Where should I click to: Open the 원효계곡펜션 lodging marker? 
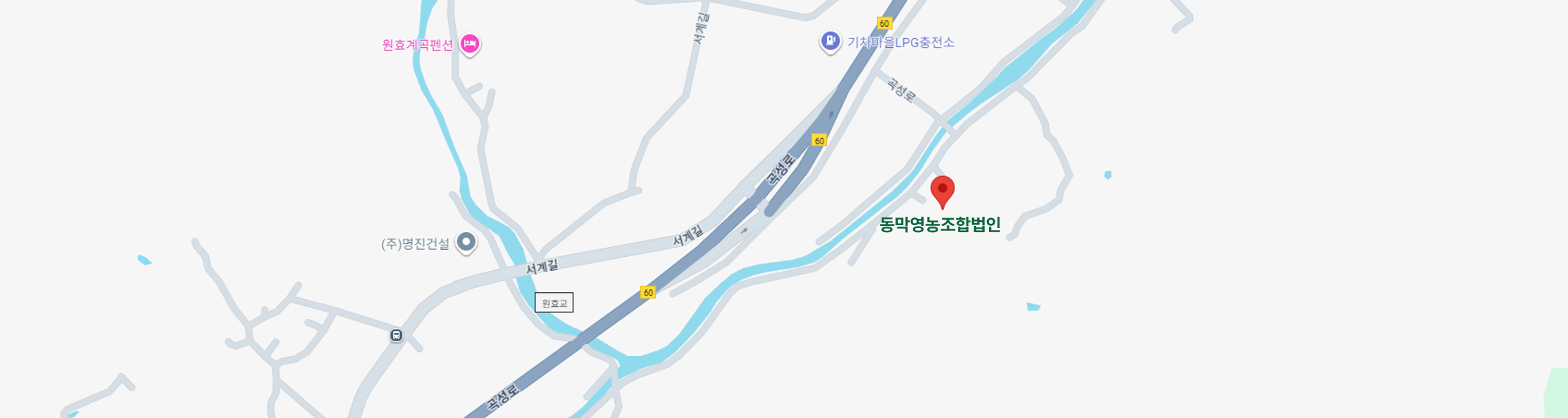[x=470, y=44]
